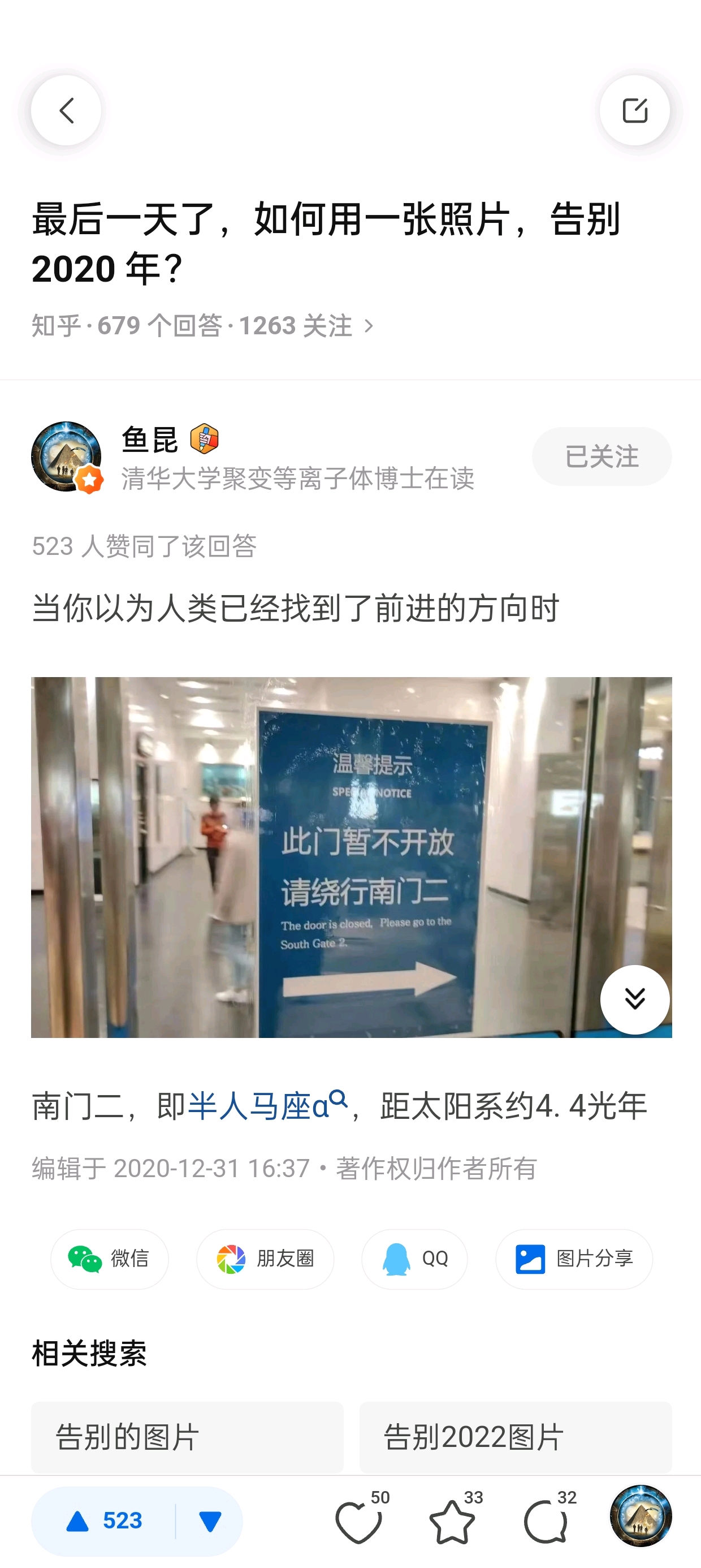This screenshot has width=701, height=1568.
Task: Upvote the answer with 523 votes
Action: coord(103,1521)
